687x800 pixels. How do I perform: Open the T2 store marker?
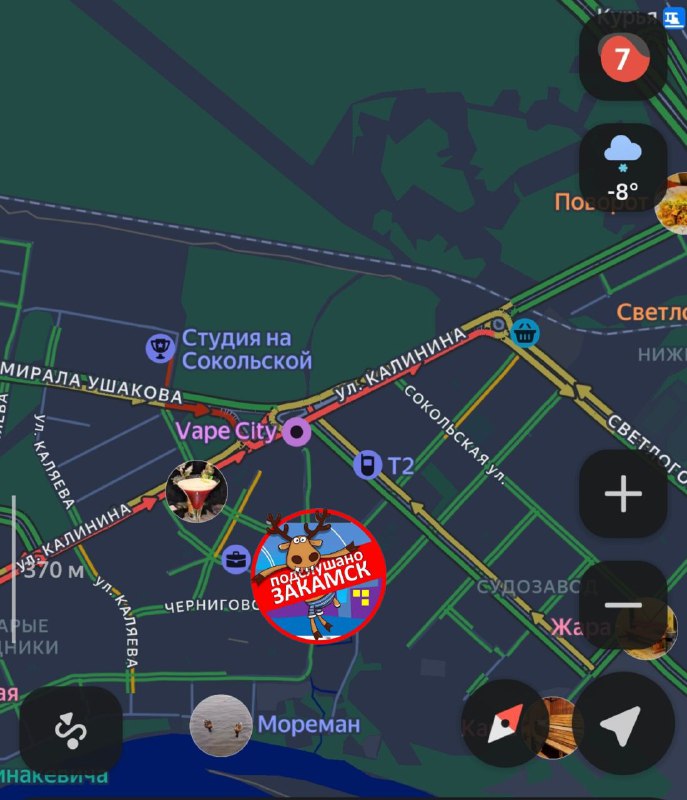click(x=368, y=465)
